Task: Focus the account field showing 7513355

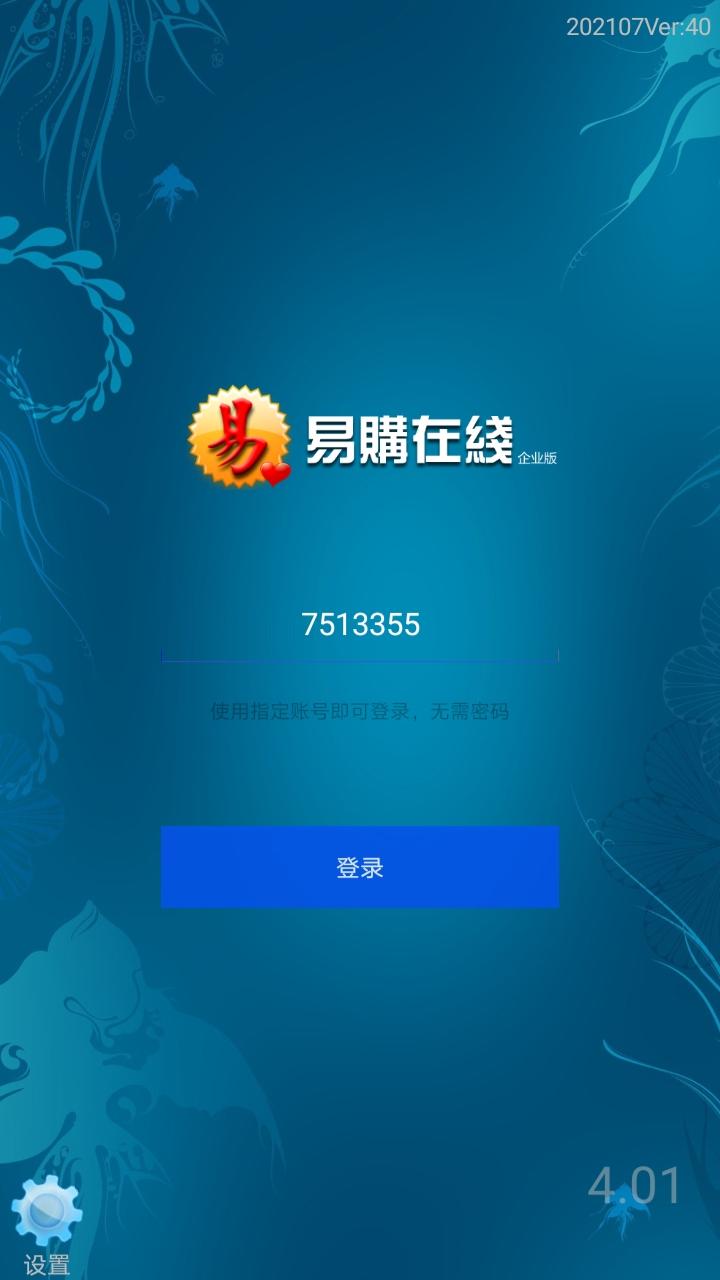Action: pos(360,626)
